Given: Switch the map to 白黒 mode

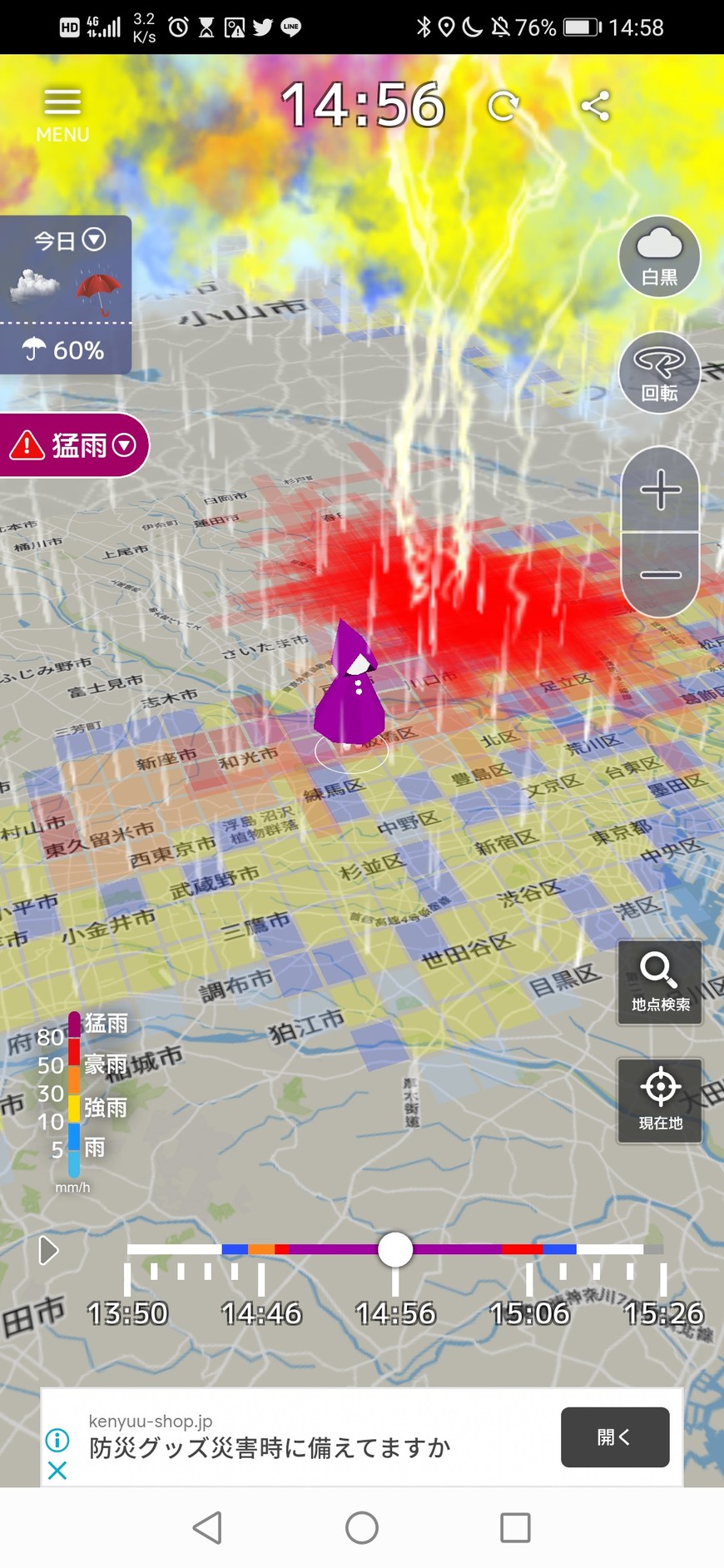Looking at the screenshot, I should (x=659, y=256).
